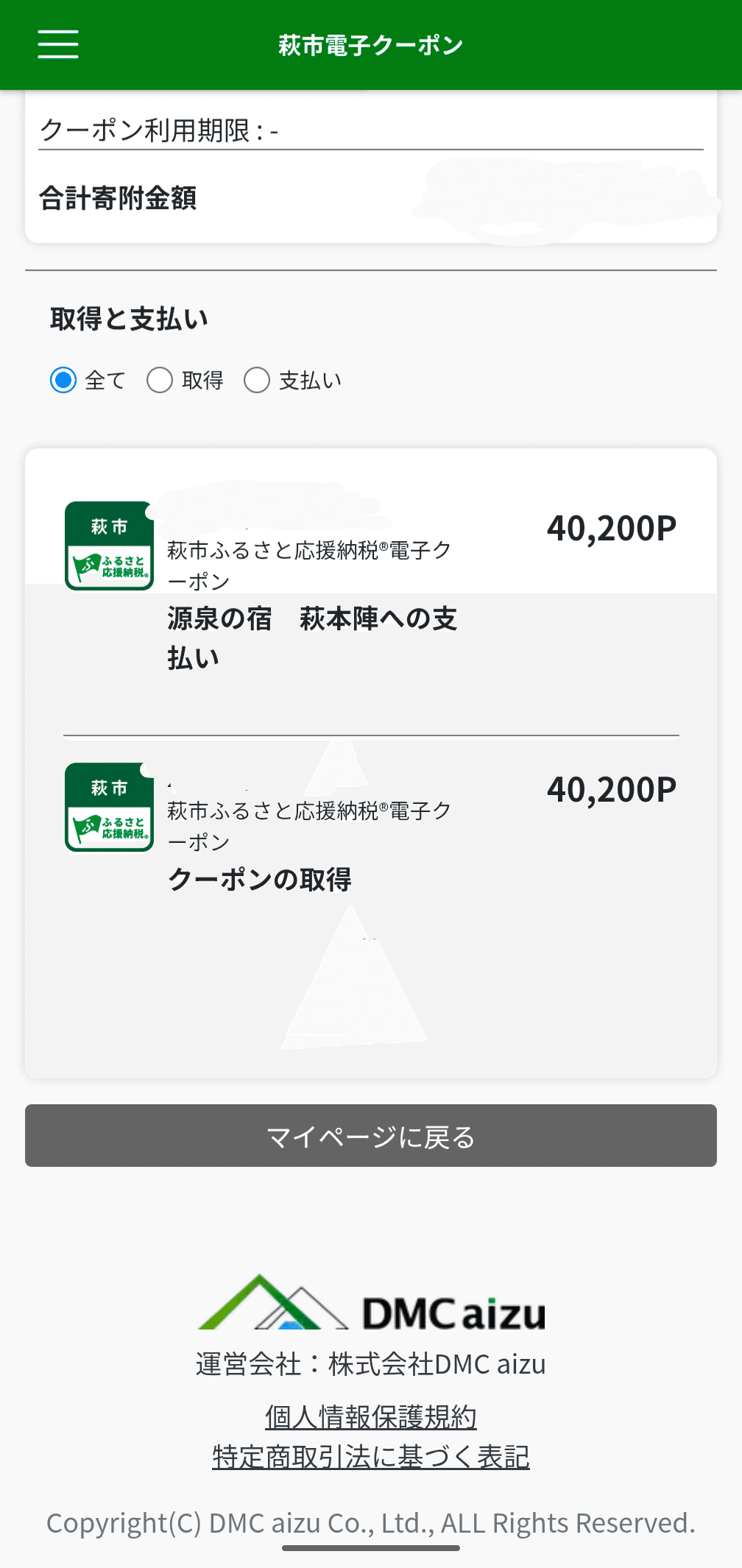Open 個人情報保護規約 link
Screen dimensions: 742x1568
click(371, 1416)
